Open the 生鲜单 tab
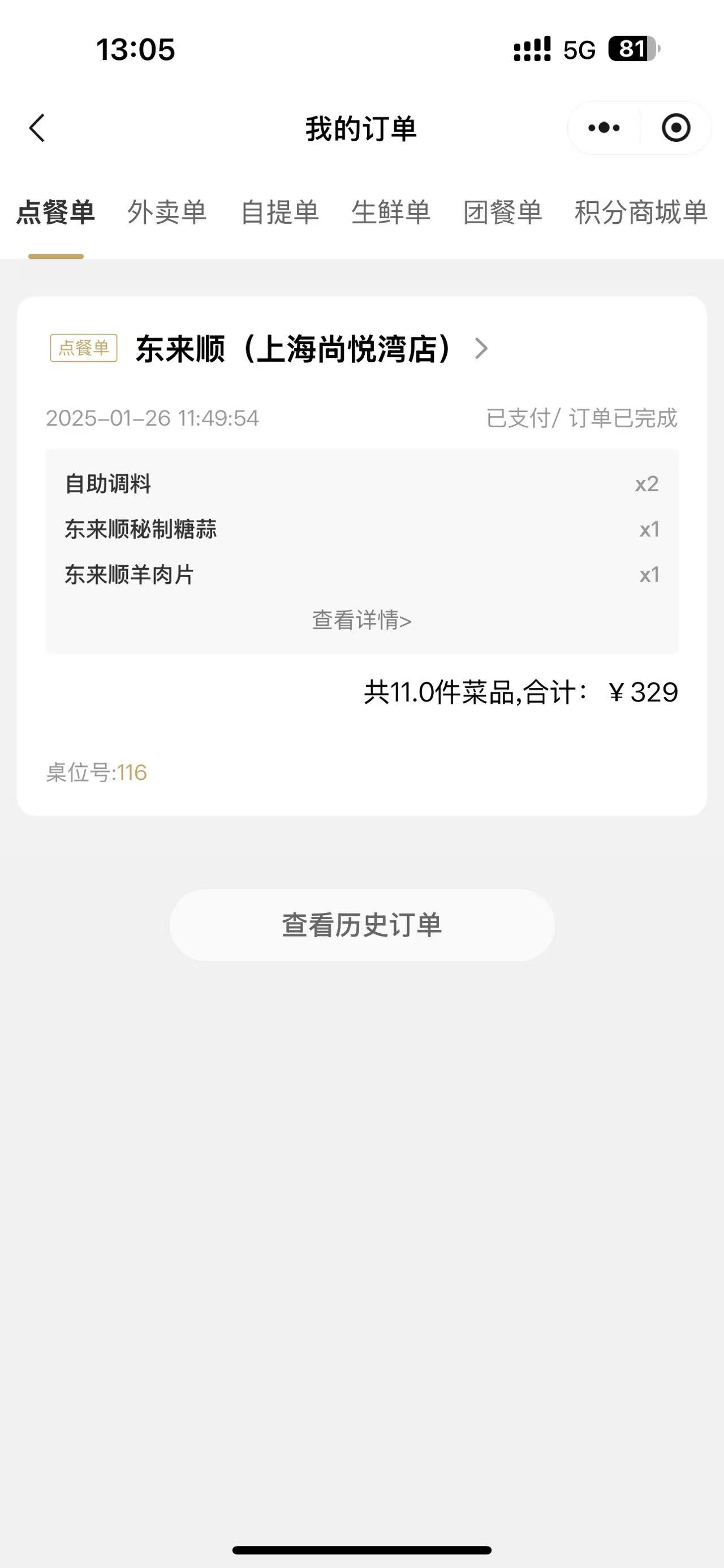724x1568 pixels. (391, 213)
